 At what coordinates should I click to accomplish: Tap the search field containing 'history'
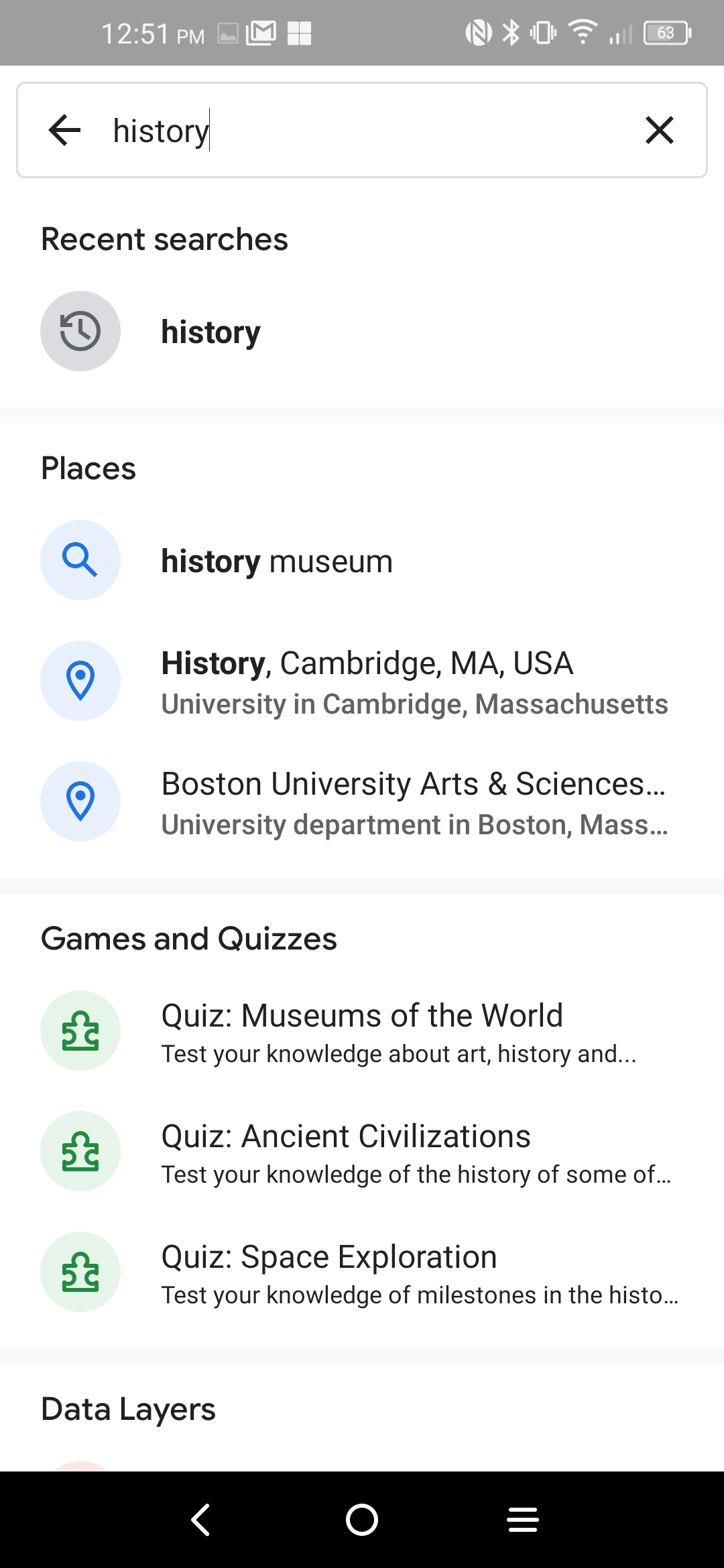point(362,130)
